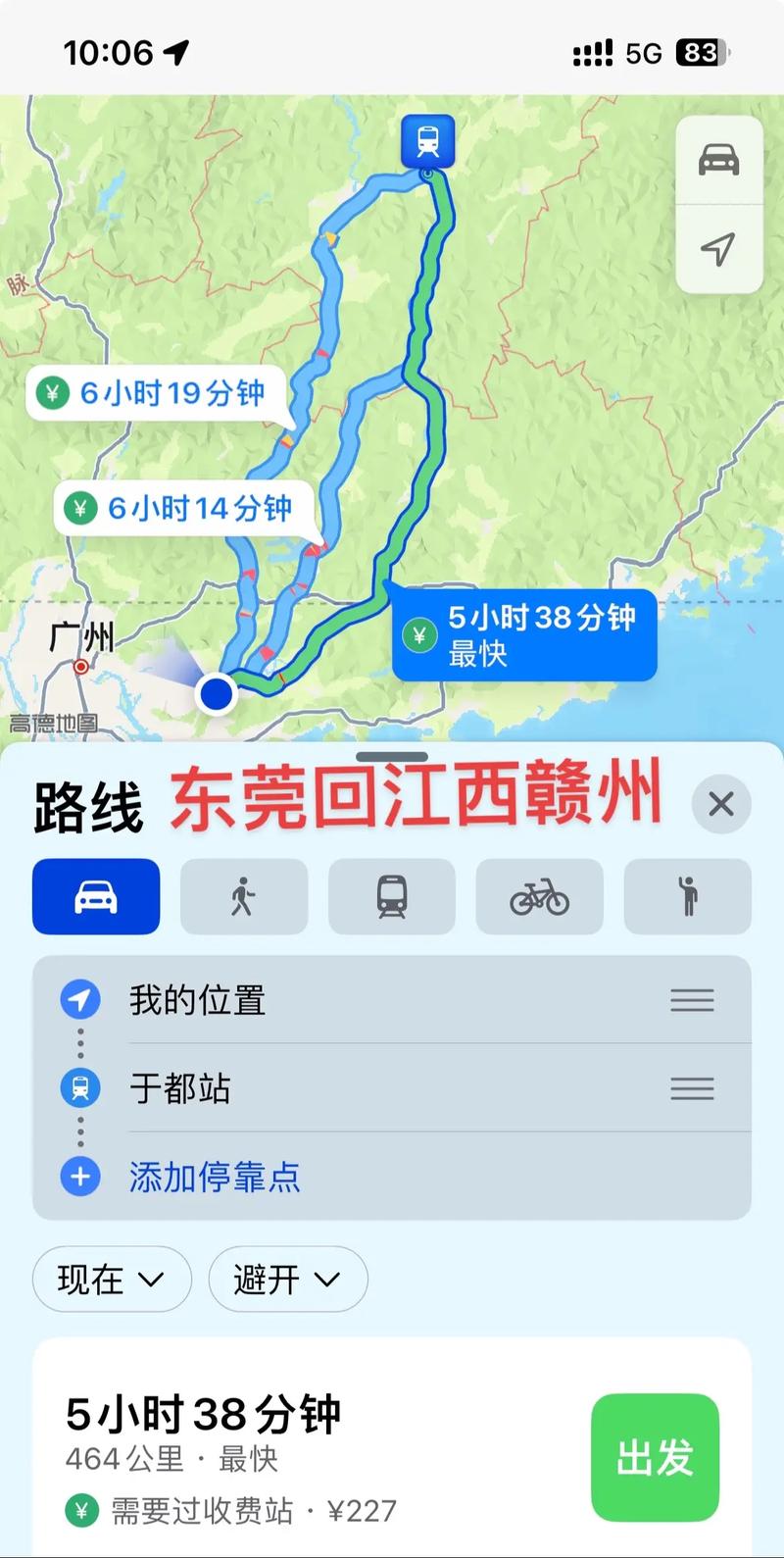Image resolution: width=784 pixels, height=1558 pixels.
Task: Expand the bottom route panel handle
Action: click(392, 755)
